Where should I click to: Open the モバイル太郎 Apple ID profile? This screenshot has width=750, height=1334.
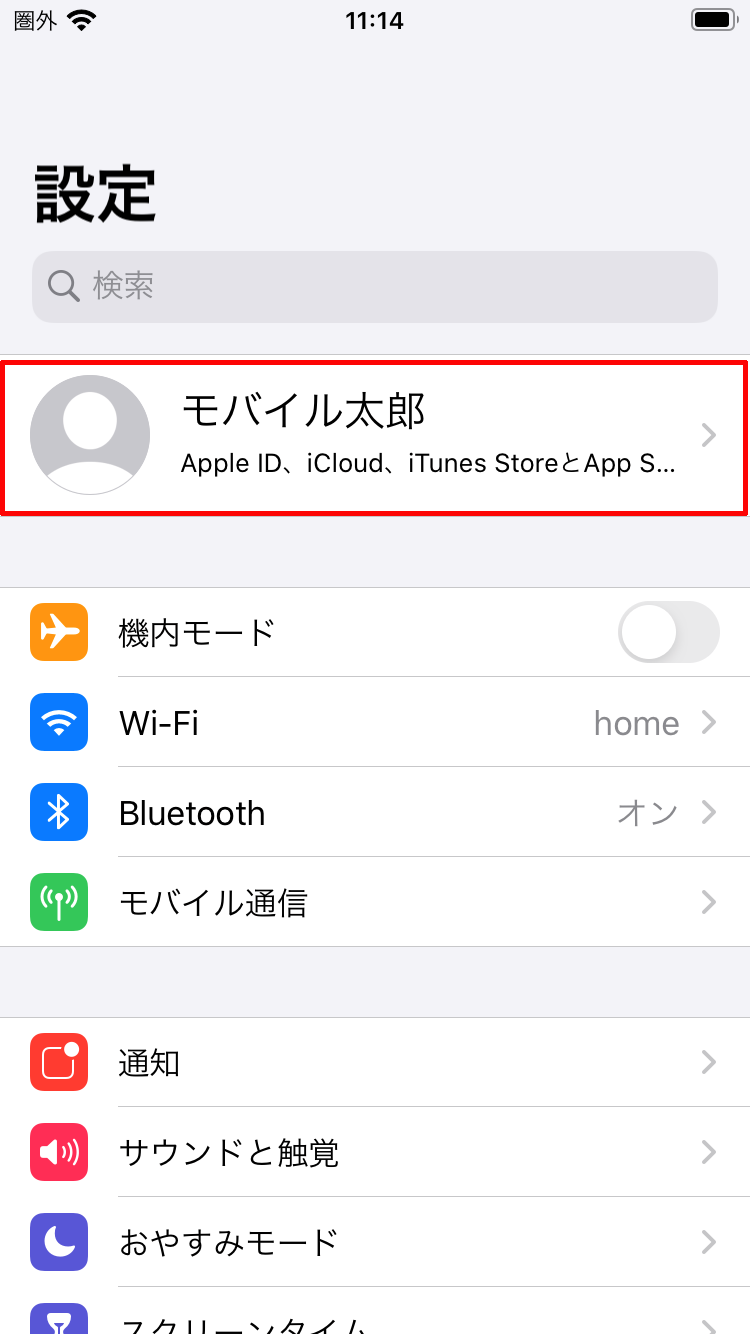point(375,438)
